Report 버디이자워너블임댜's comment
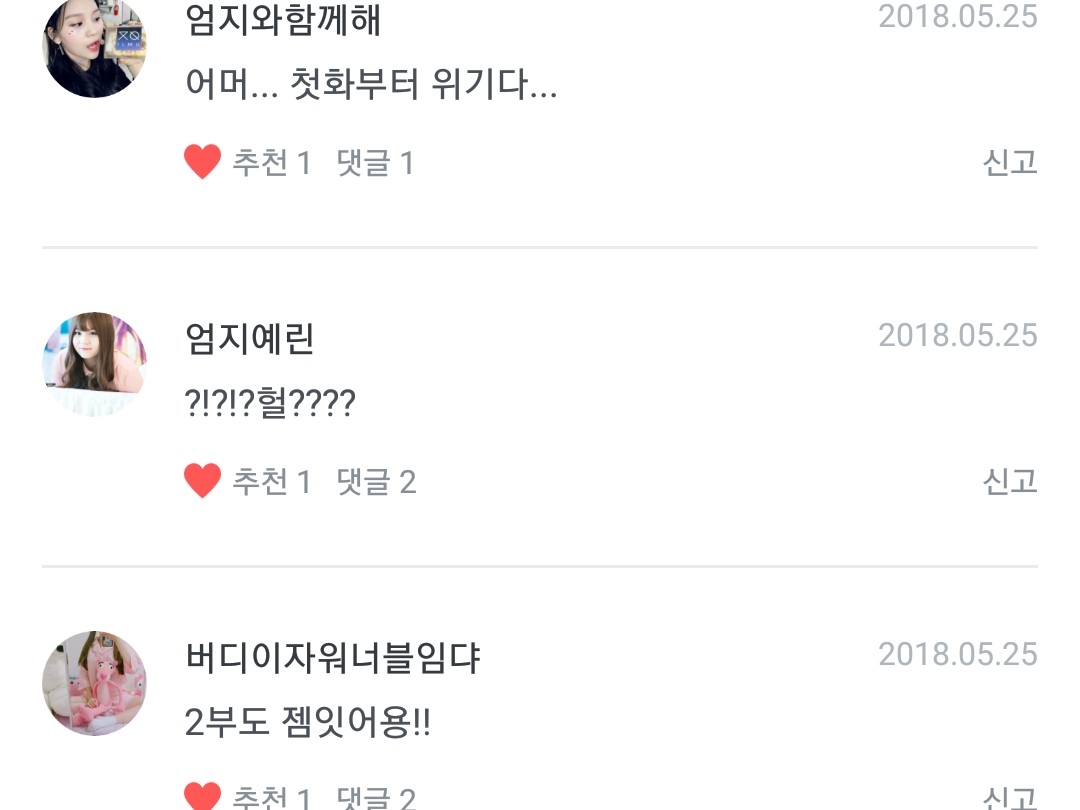The width and height of the screenshot is (1080, 810). tap(1009, 798)
